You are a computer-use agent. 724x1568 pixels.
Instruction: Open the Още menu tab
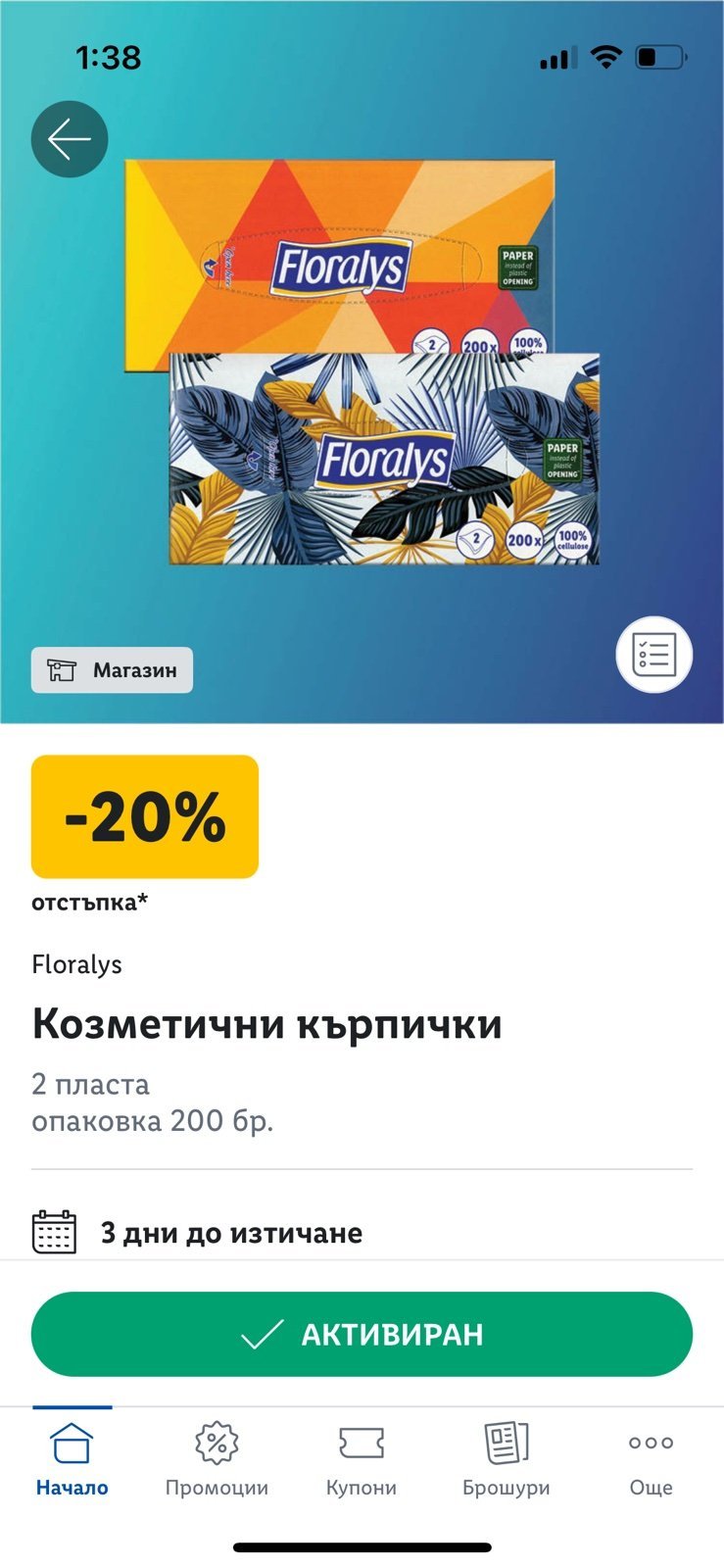[651, 1460]
